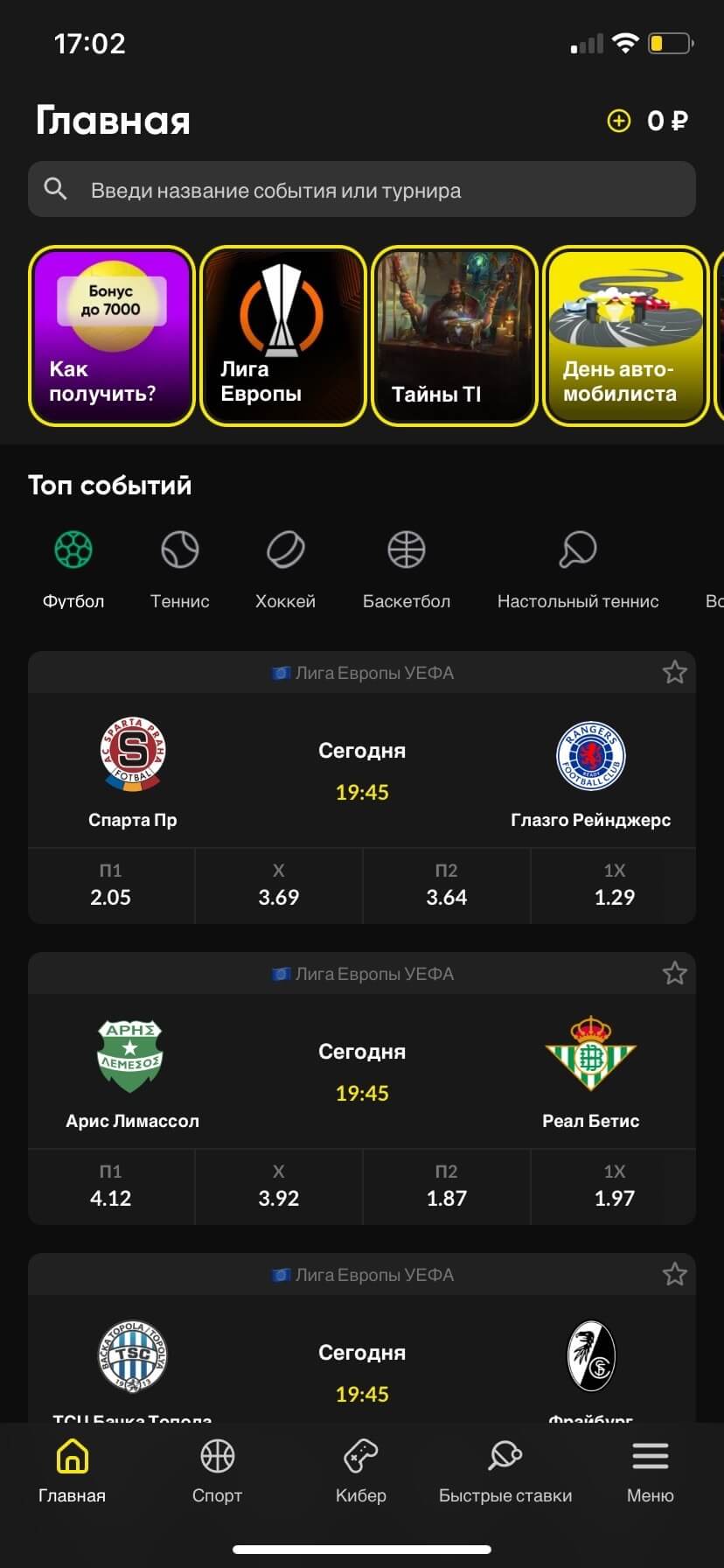Favorite the Спарта Пр vs Рейнджерс match
Image resolution: width=724 pixels, height=1568 pixels.
[x=674, y=673]
